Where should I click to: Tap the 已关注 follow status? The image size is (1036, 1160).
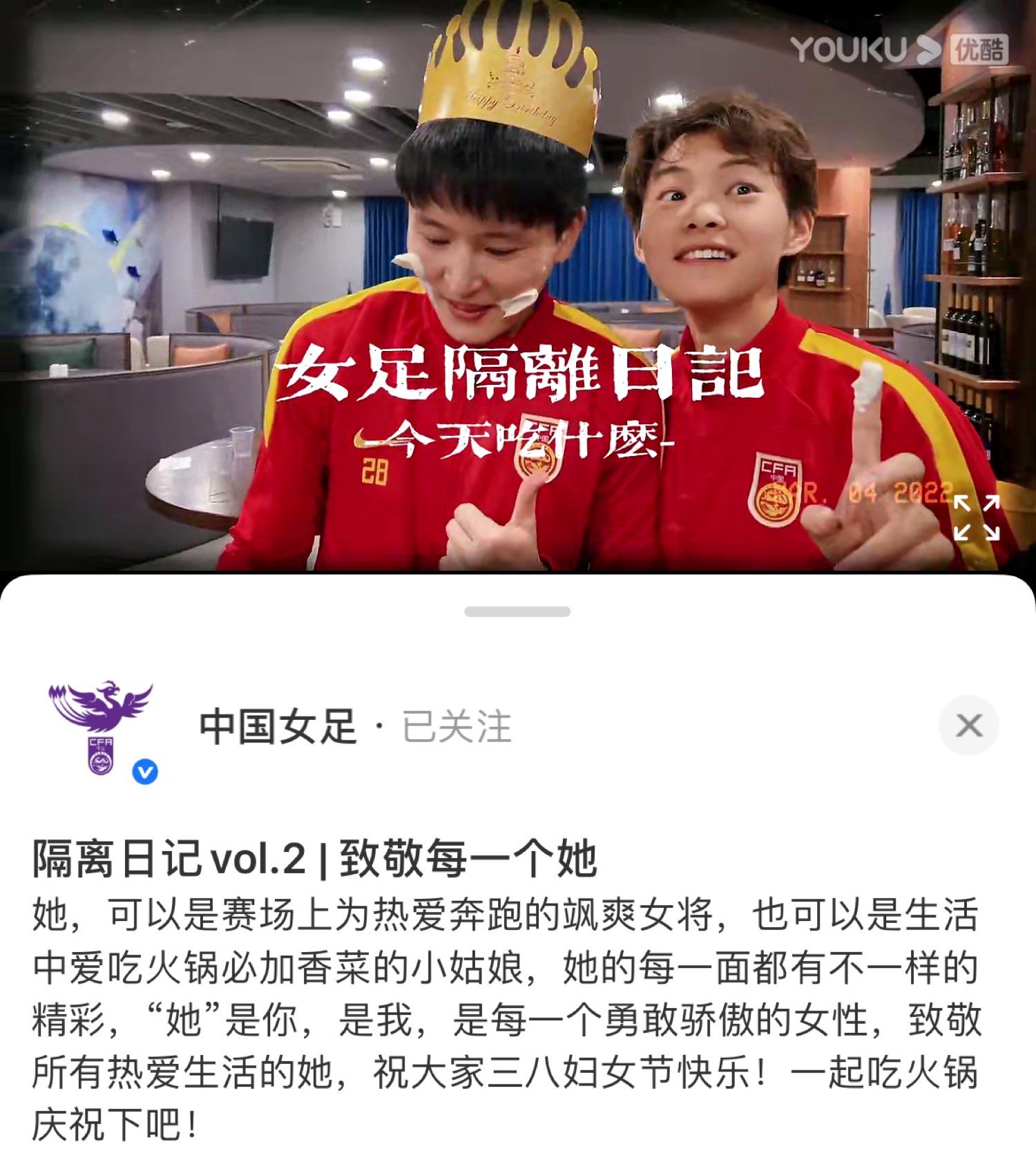tap(457, 727)
